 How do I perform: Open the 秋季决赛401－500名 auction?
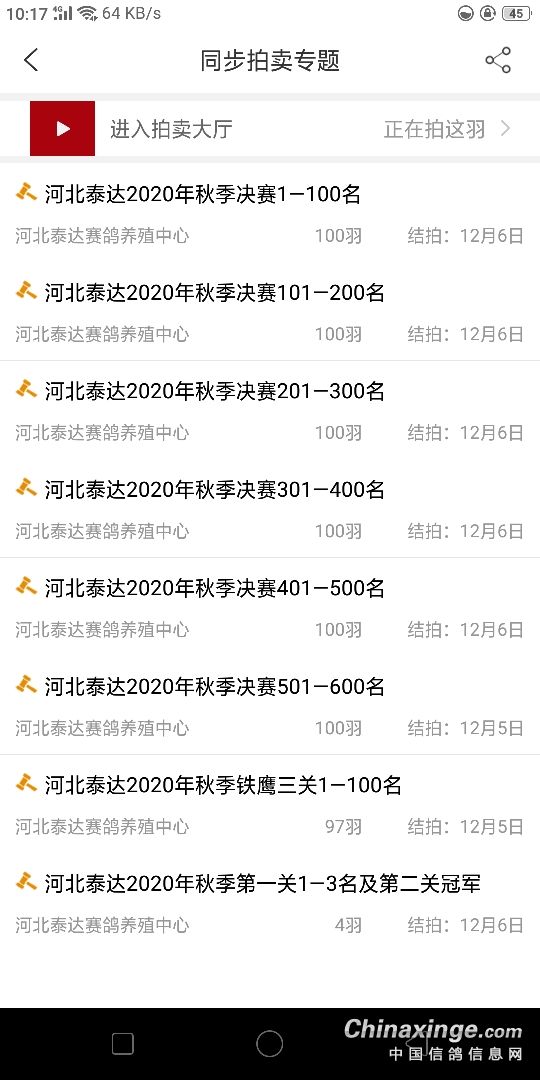tap(270, 607)
